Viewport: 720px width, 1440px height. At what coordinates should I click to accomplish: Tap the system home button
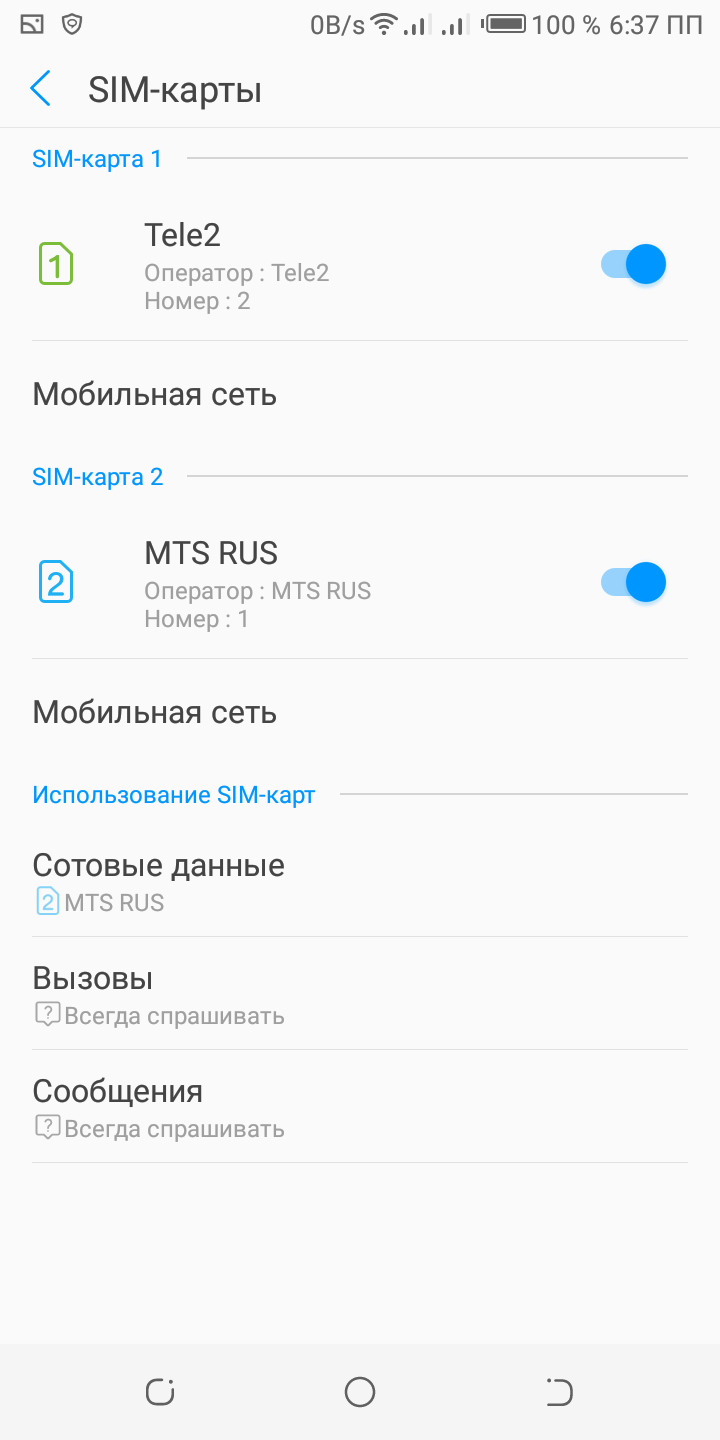(360, 1392)
